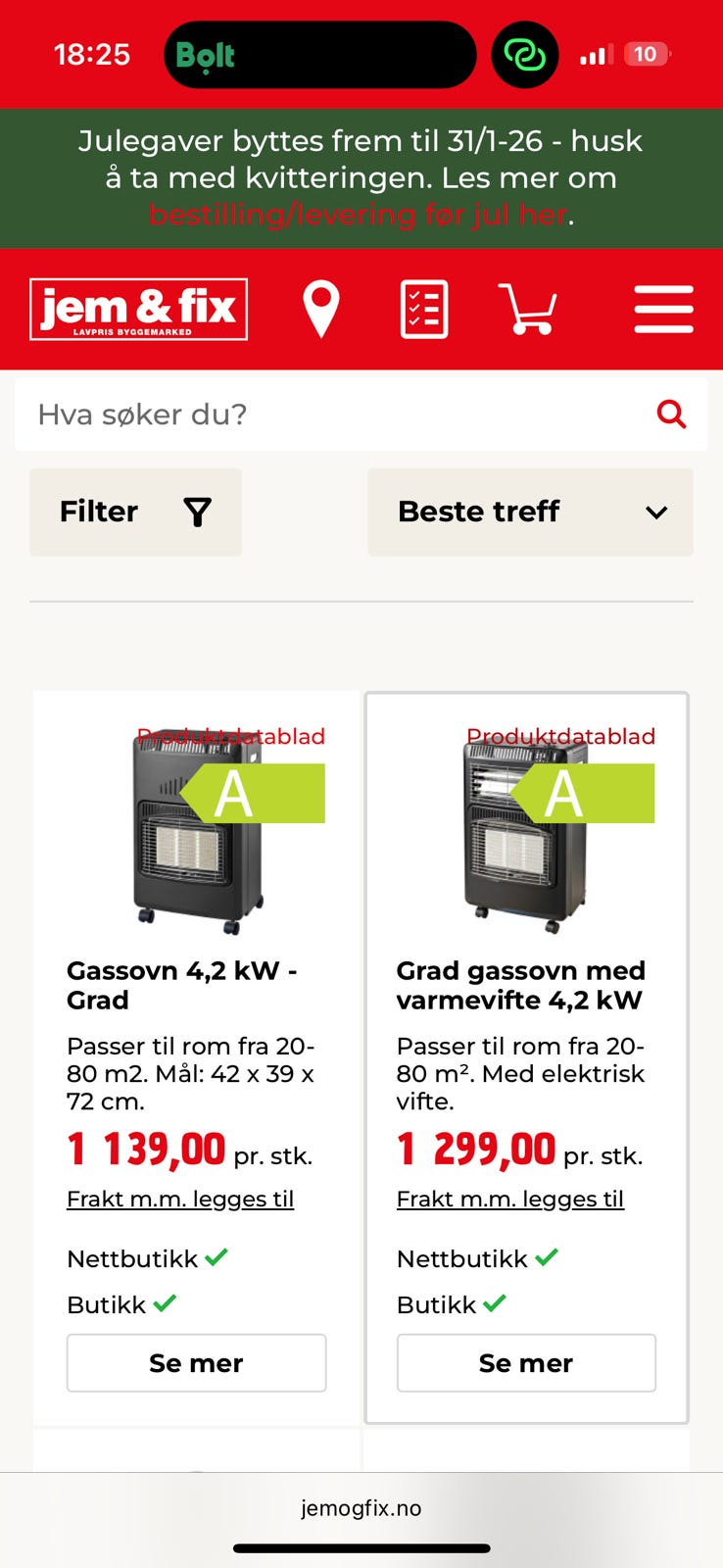Viewport: 723px width, 1568px height.
Task: Click the jem & fix logo
Action: click(x=137, y=309)
